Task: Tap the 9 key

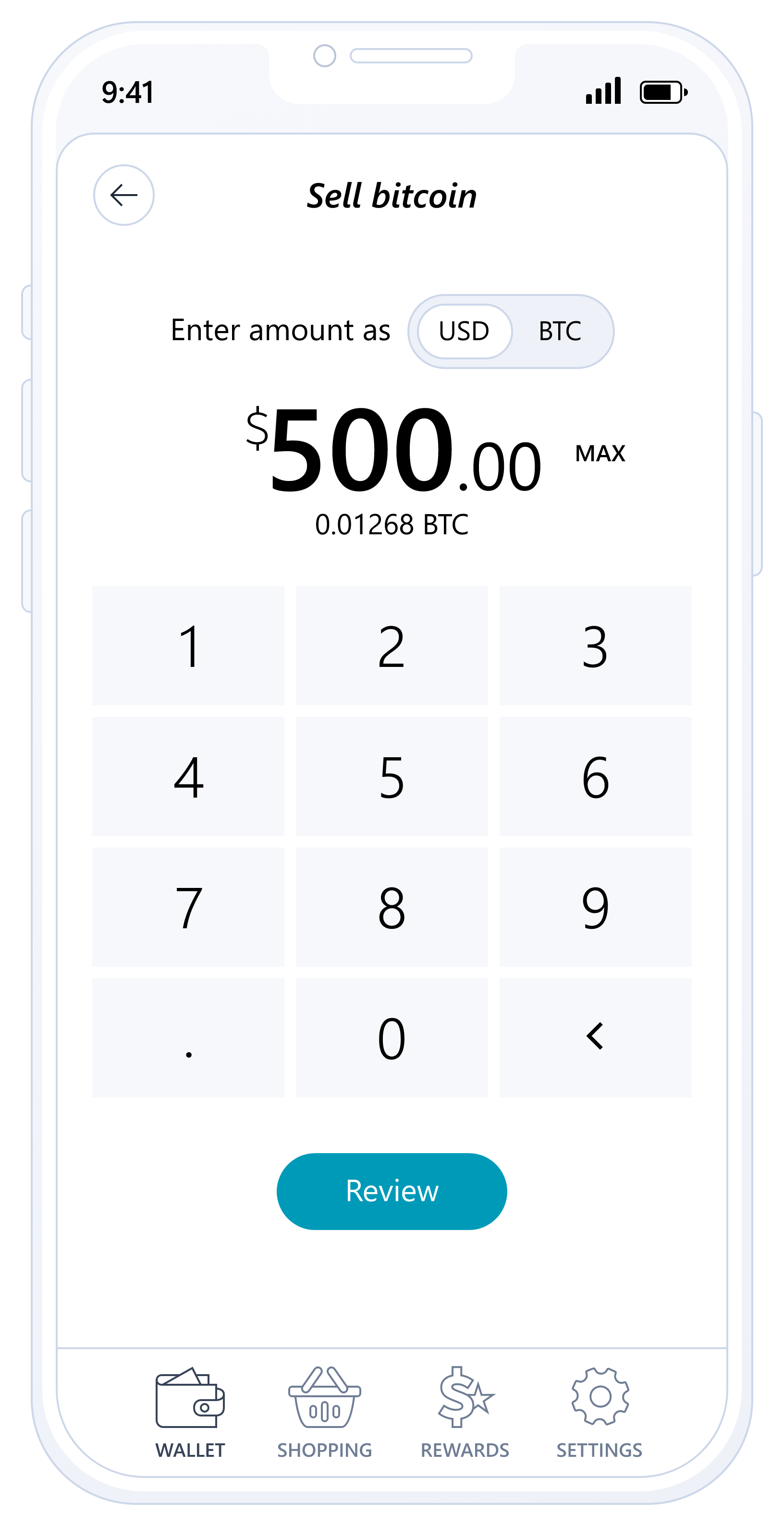Action: click(595, 907)
